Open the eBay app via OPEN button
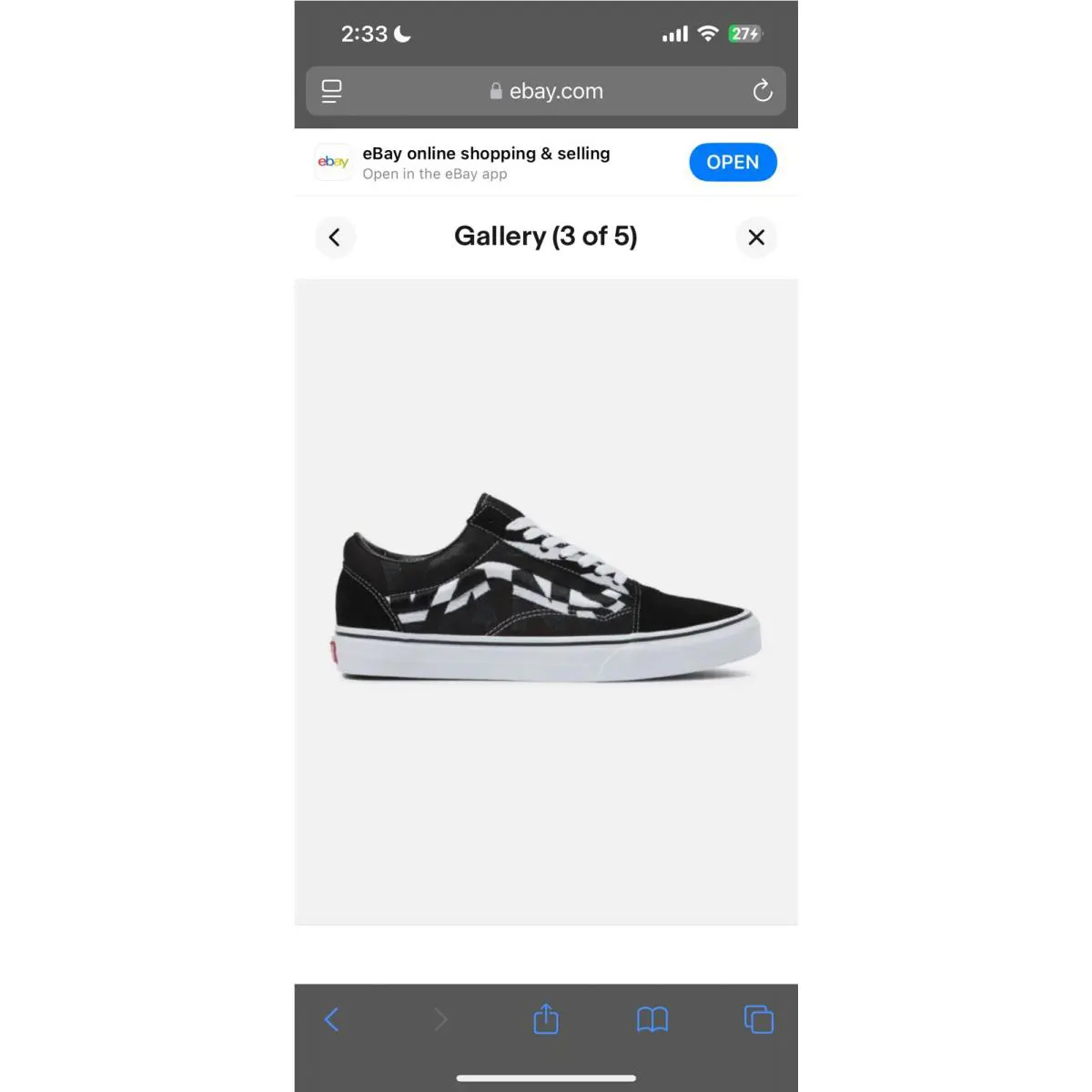Screen dimensions: 1092x1092 (733, 162)
